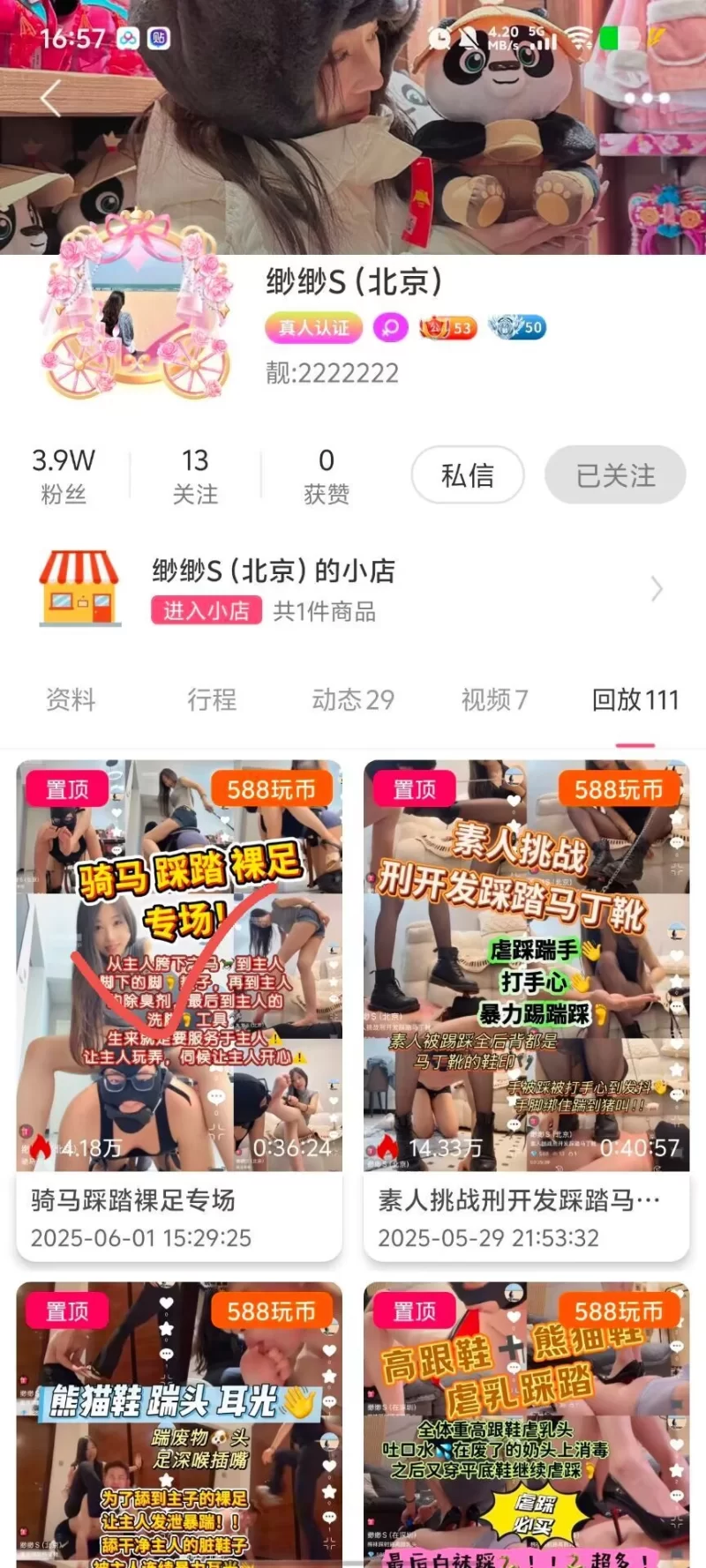View the 3.9W 粉丝 followers list
Viewport: 706px width, 1568px height.
tap(64, 476)
